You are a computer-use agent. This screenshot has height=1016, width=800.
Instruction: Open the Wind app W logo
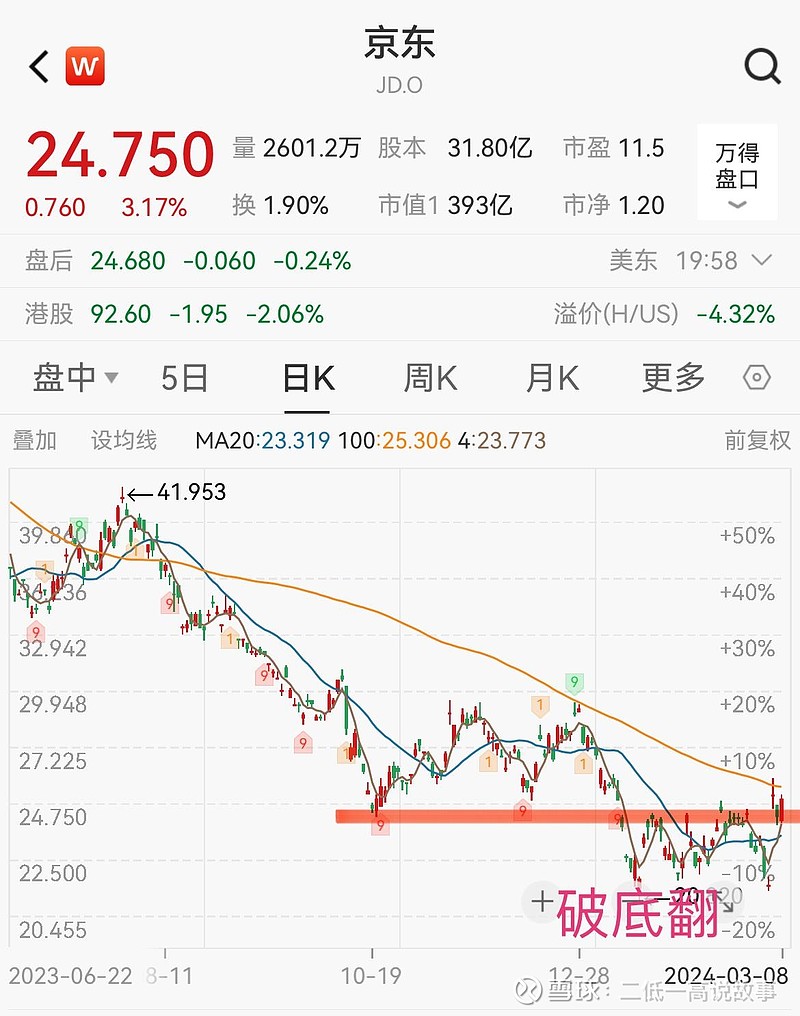click(x=86, y=65)
